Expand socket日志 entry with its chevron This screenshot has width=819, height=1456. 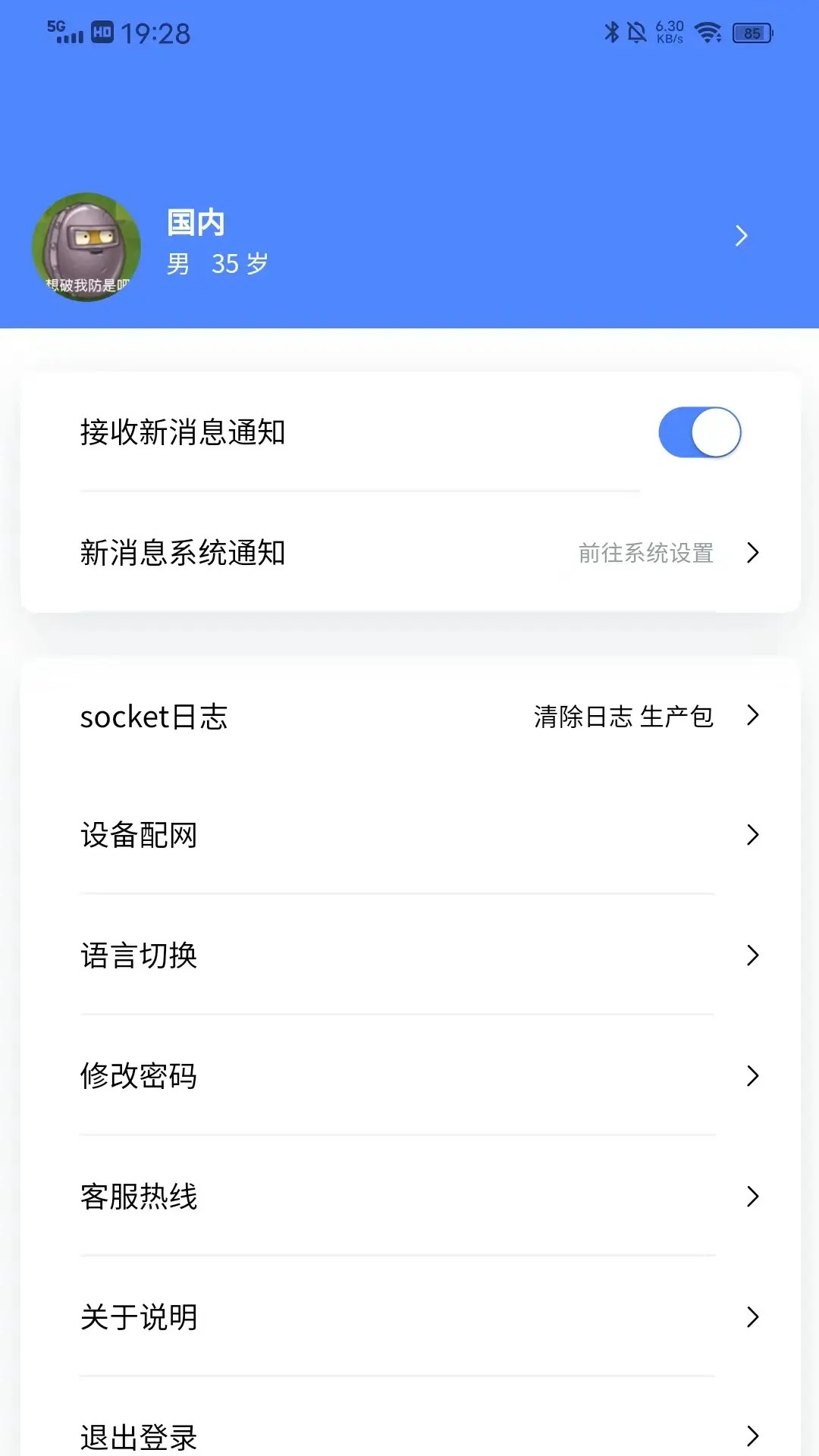tap(753, 715)
